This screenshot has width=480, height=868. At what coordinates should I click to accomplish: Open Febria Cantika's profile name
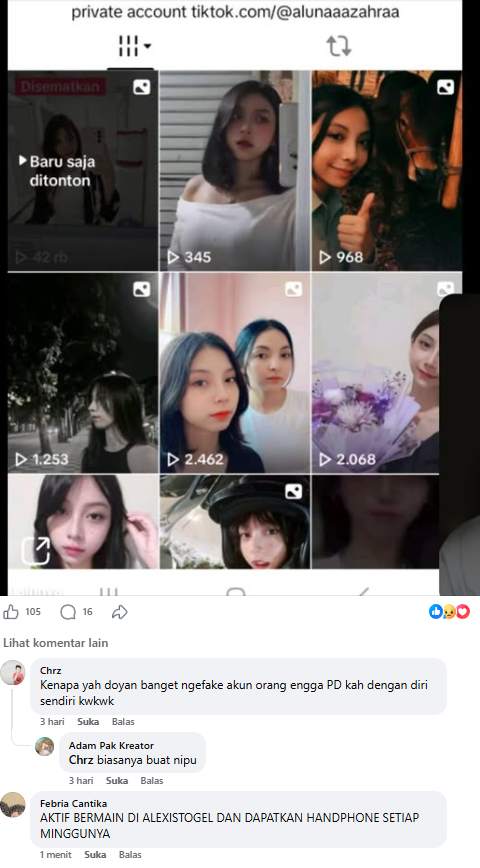[74, 803]
